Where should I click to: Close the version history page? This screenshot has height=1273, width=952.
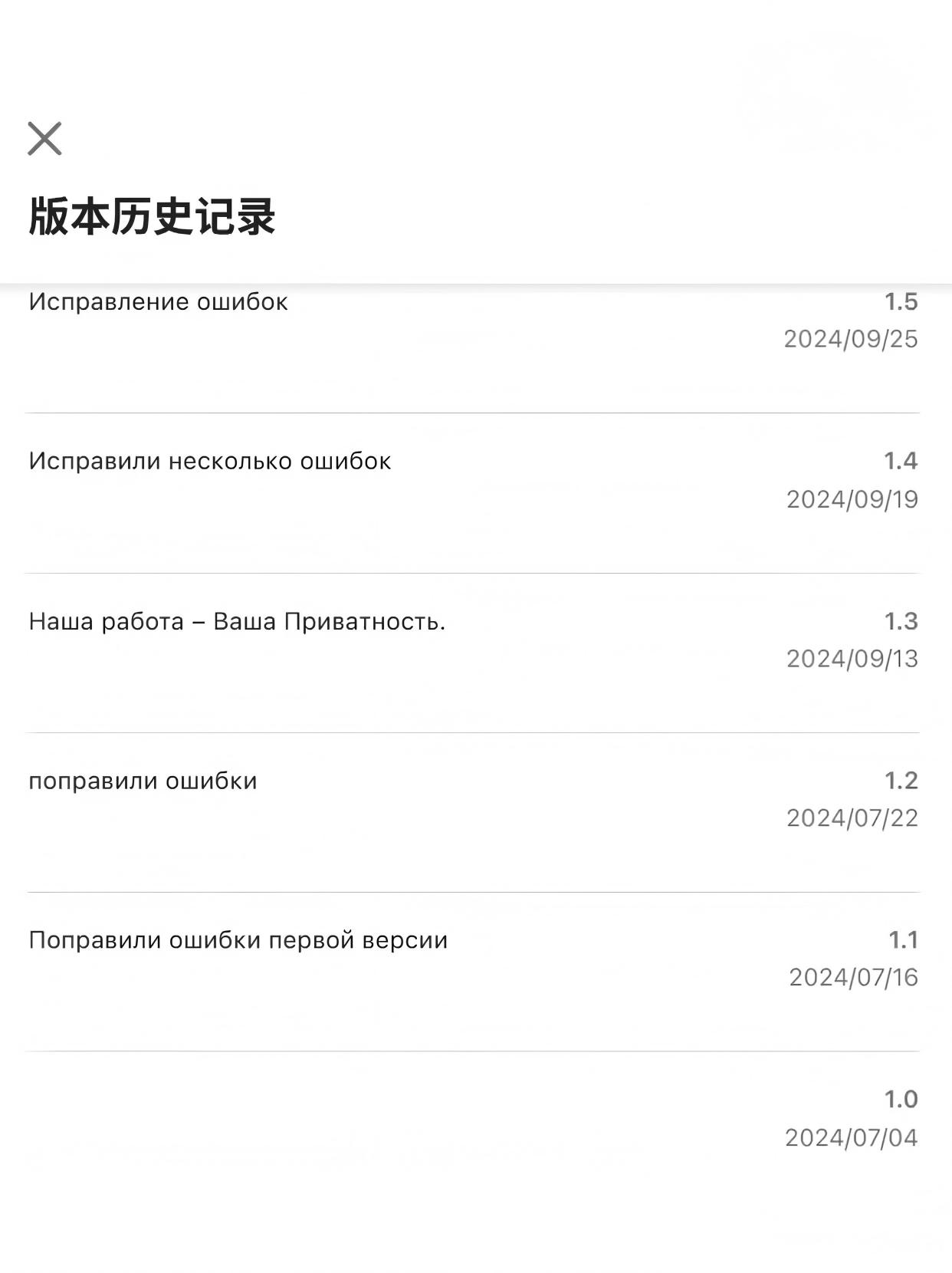[x=44, y=139]
